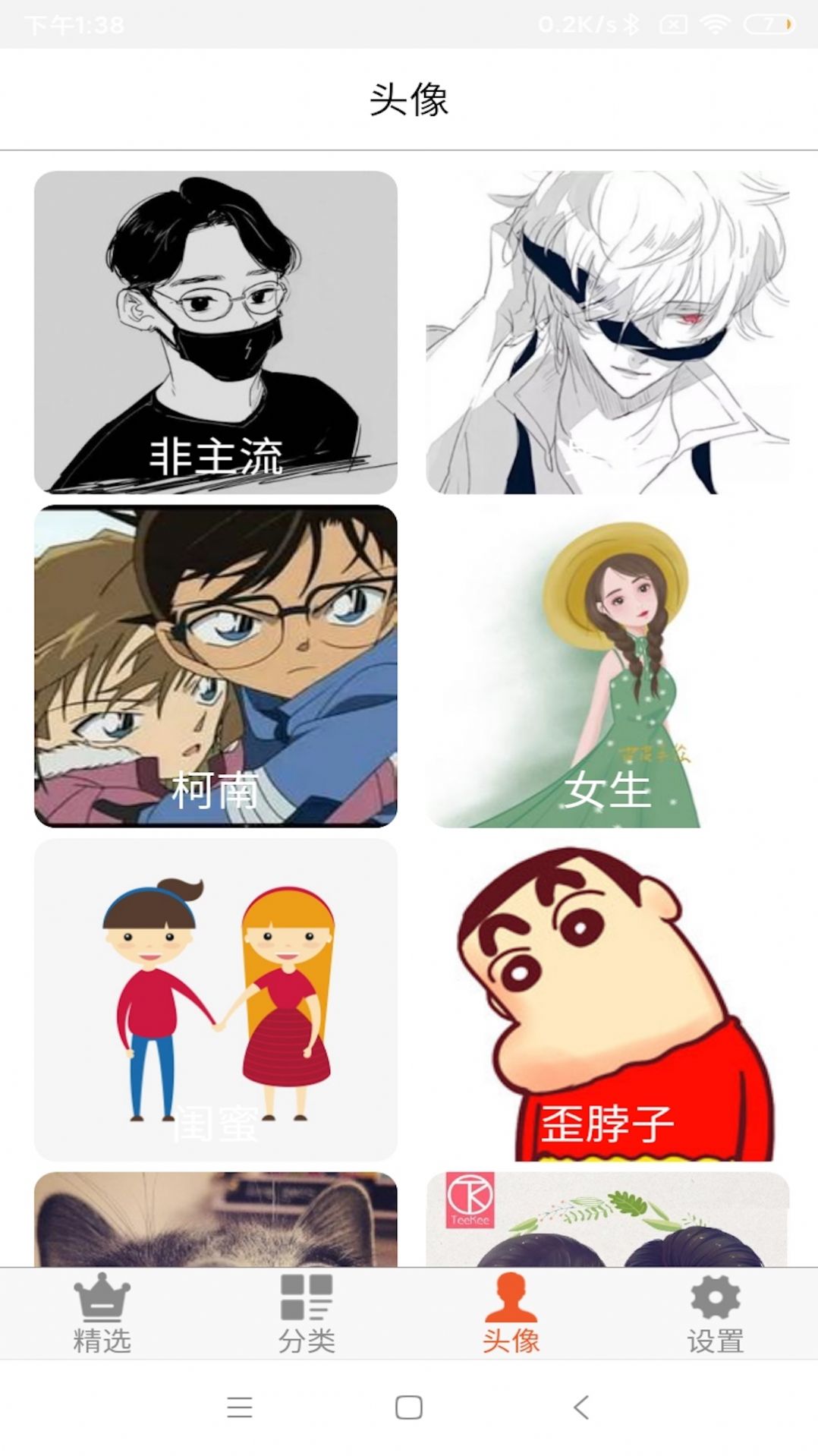Open the 非主流 avatar category
The height and width of the screenshot is (1456, 818).
(x=215, y=330)
